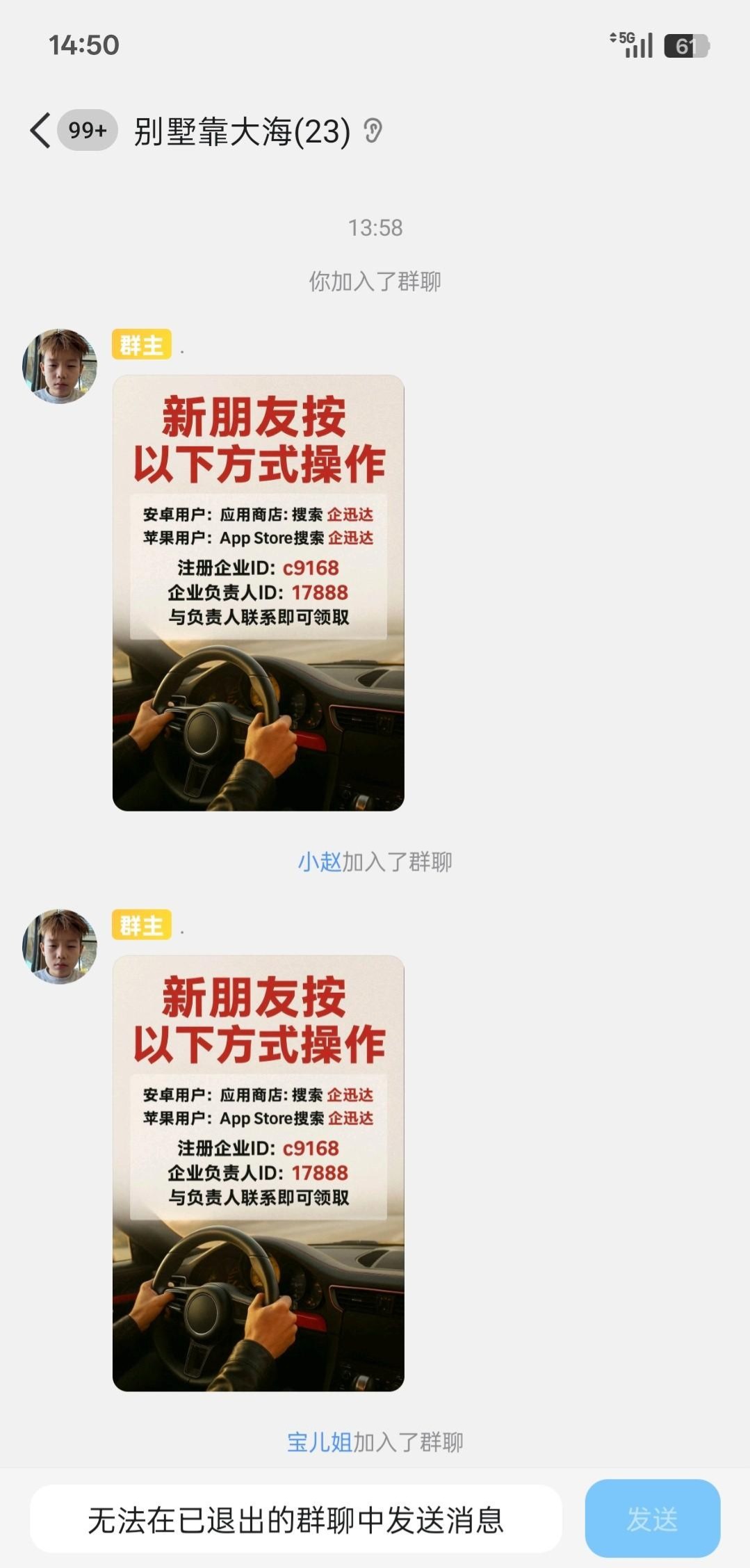The image size is (750, 1568).
Task: Tap the group owner's avatar above 小赵's join notice
Action: pyautogui.click(x=60, y=366)
